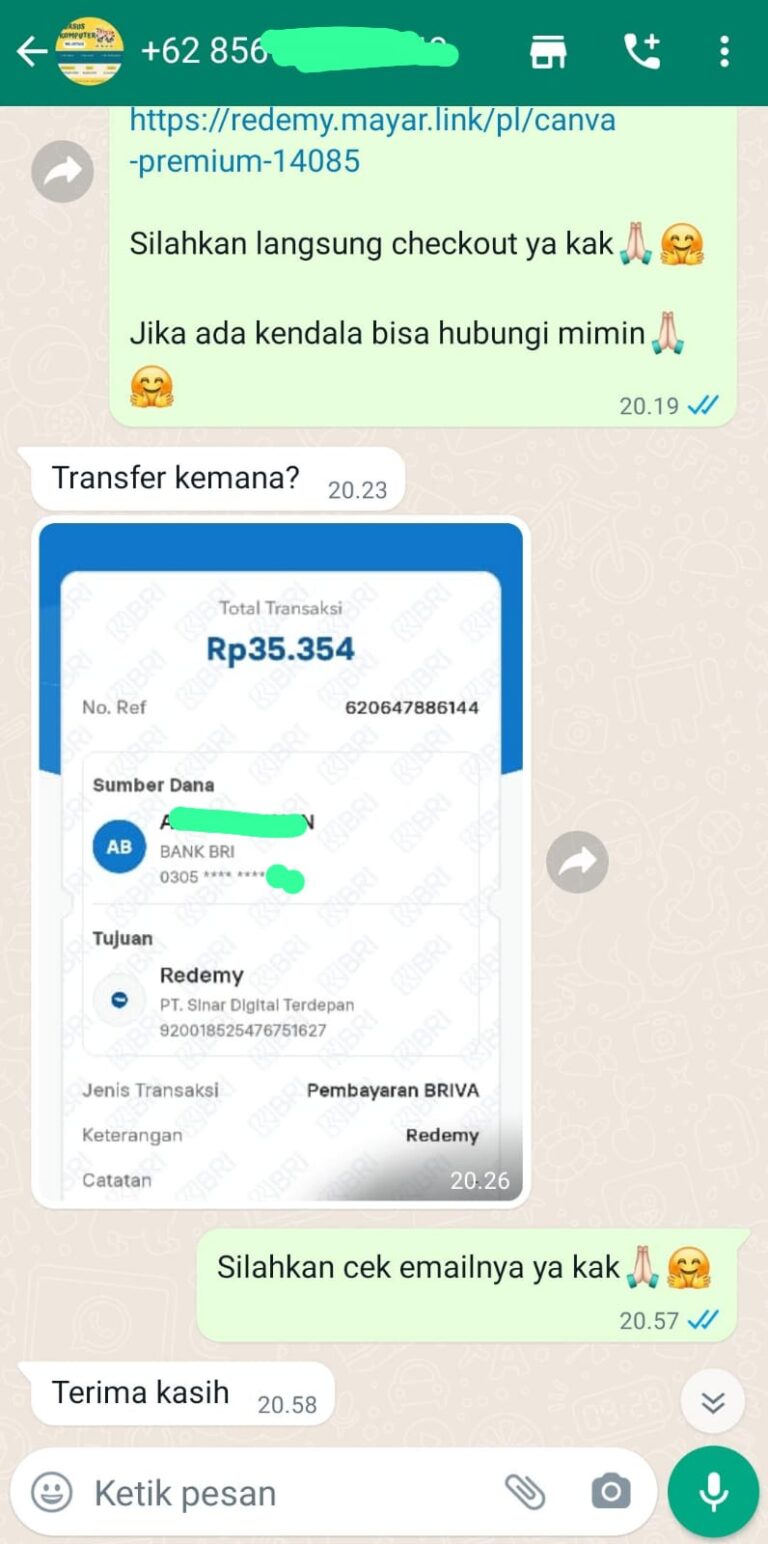Image resolution: width=768 pixels, height=1544 pixels.
Task: Open the business catalog storefront icon
Action: [548, 52]
